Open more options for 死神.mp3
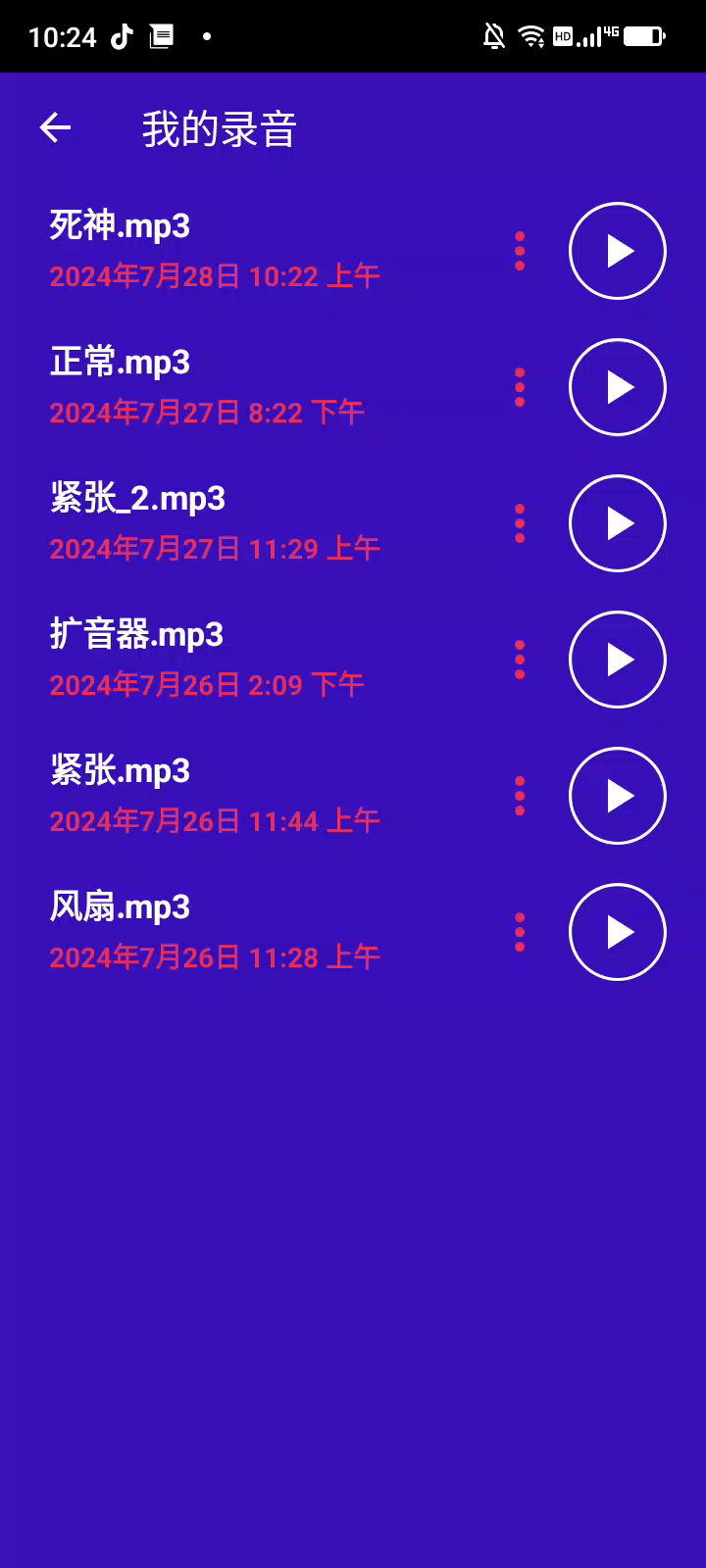The height and width of the screenshot is (1568, 706). [x=520, y=251]
